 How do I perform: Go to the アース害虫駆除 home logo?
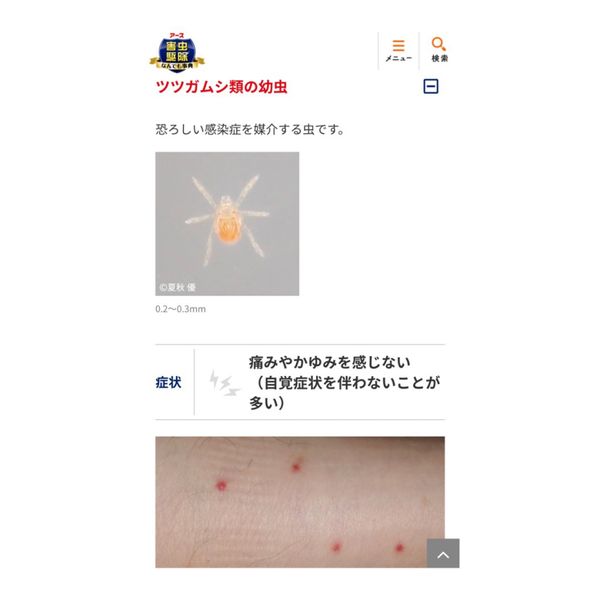pos(177,52)
